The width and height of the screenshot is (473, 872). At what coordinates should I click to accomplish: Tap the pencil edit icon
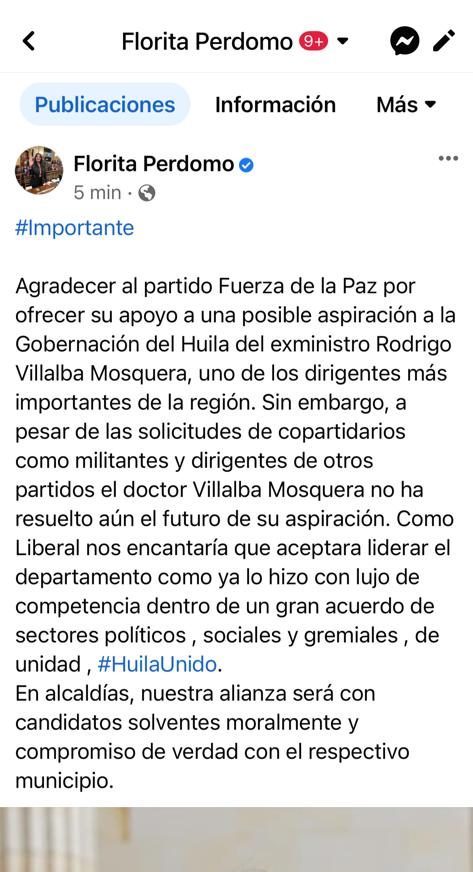point(444,41)
